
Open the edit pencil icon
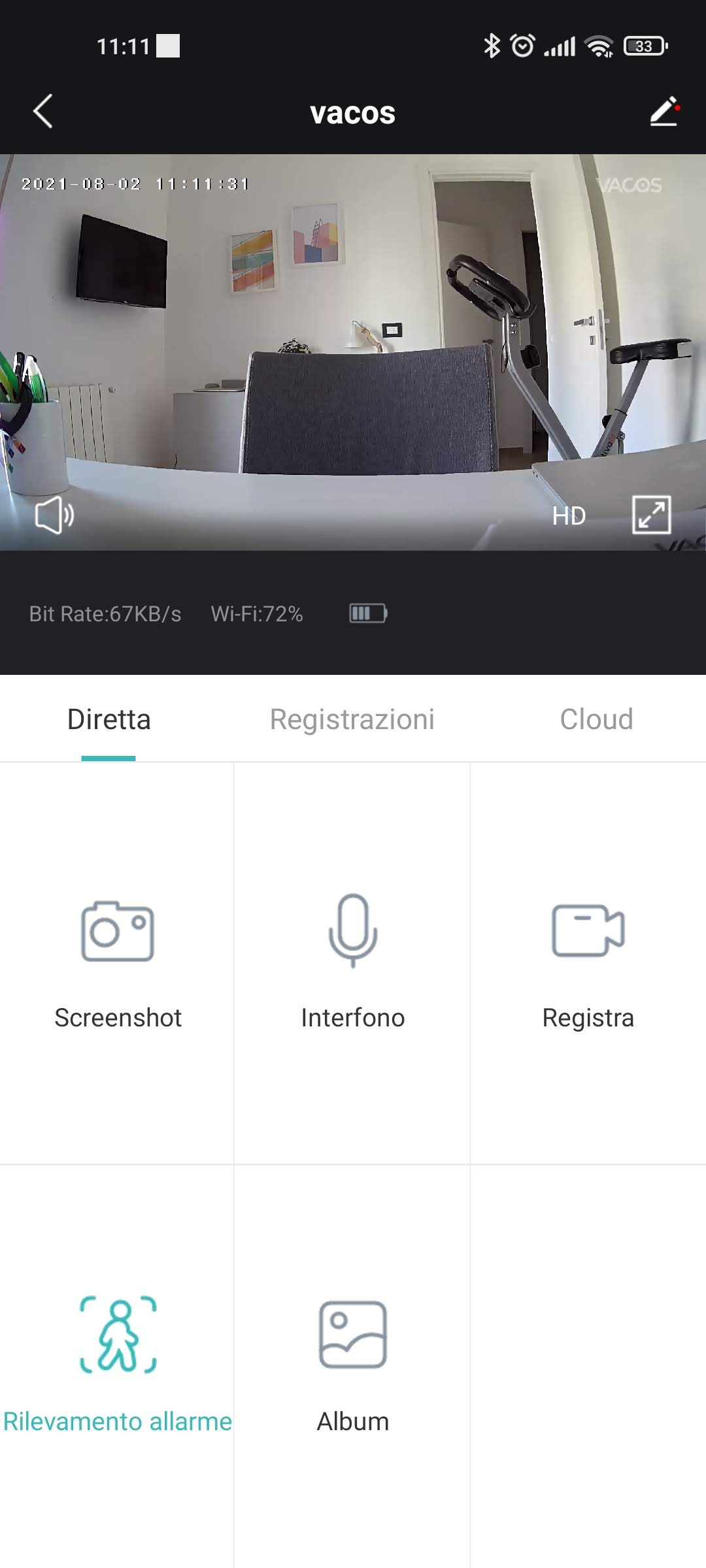[x=664, y=112]
